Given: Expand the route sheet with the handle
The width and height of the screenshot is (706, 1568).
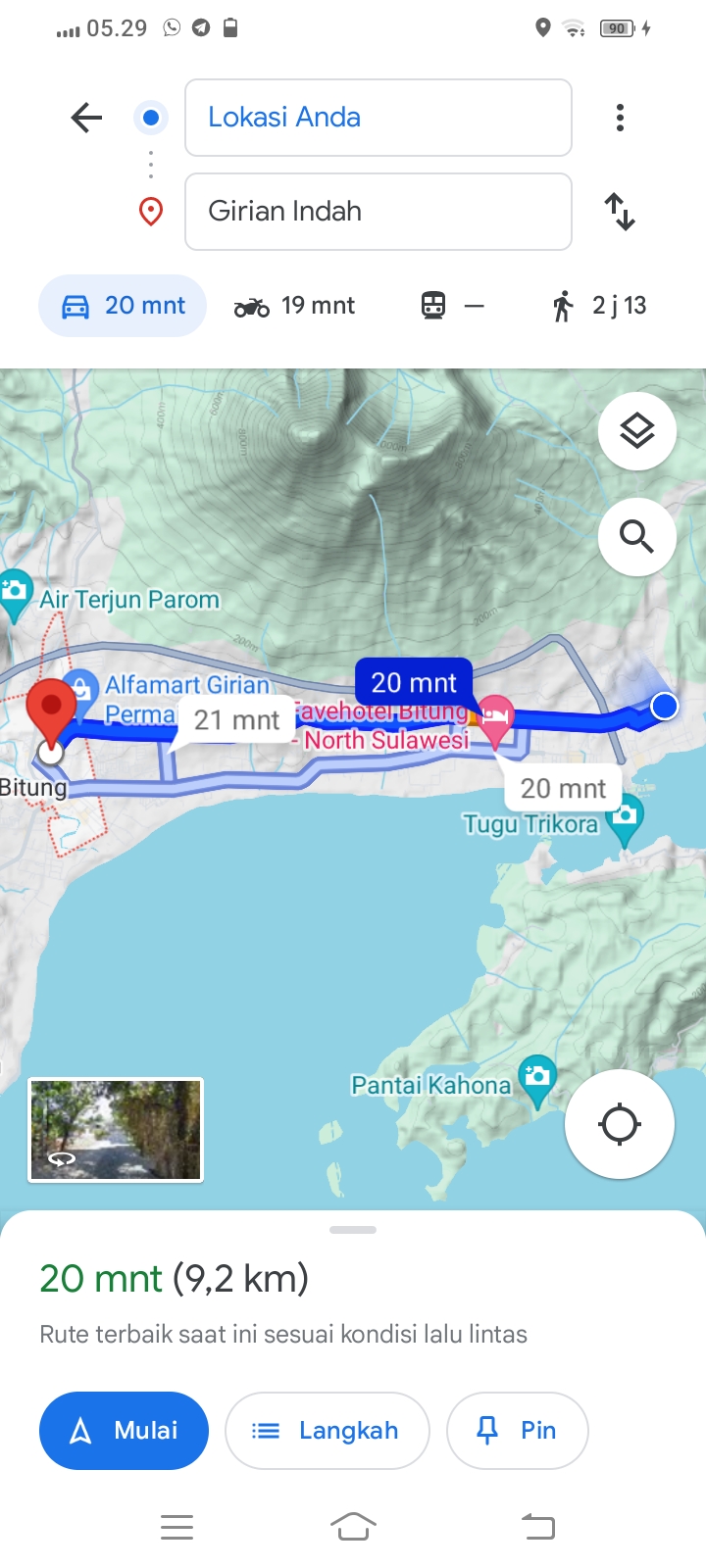Looking at the screenshot, I should pyautogui.click(x=353, y=1230).
